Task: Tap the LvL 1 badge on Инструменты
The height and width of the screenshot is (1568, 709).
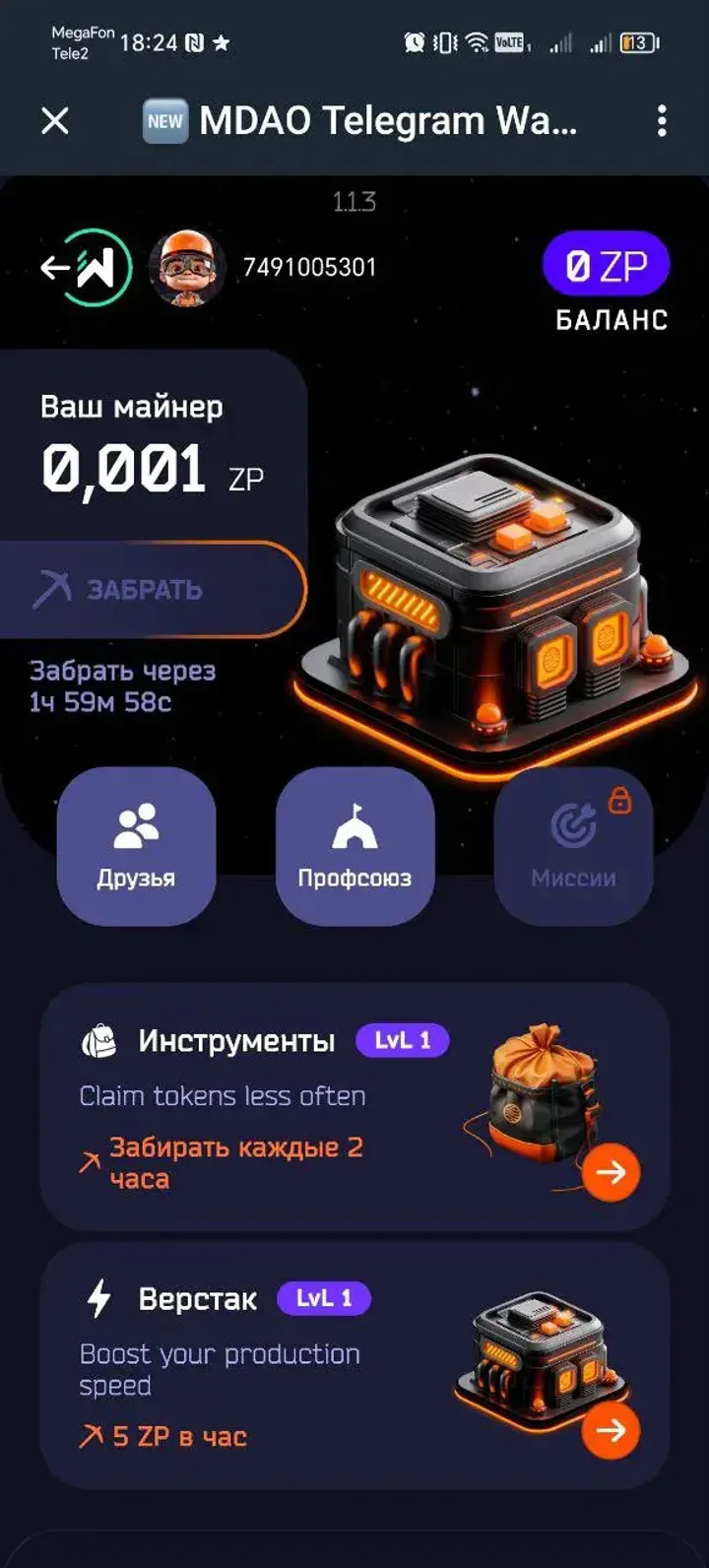Action: (x=403, y=1040)
